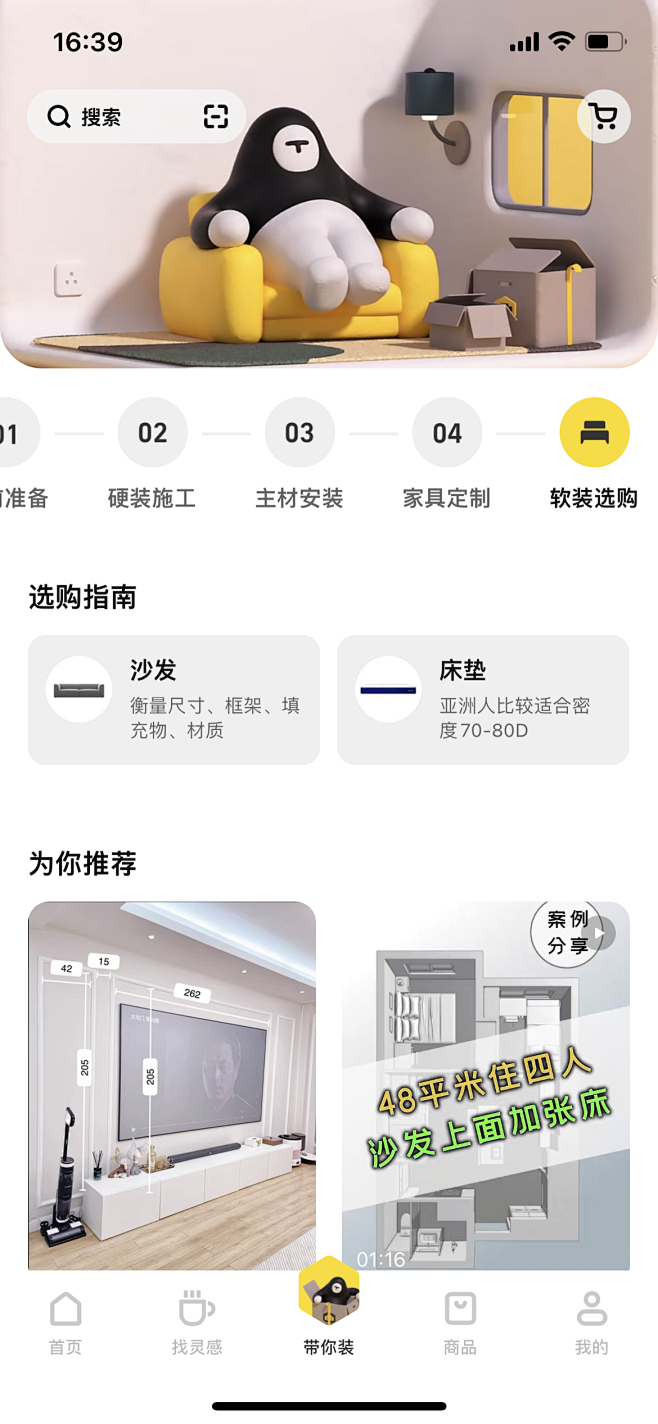Viewport: 658px width, 1424px height.
Task: Switch to the 商品 tab
Action: click(460, 1322)
